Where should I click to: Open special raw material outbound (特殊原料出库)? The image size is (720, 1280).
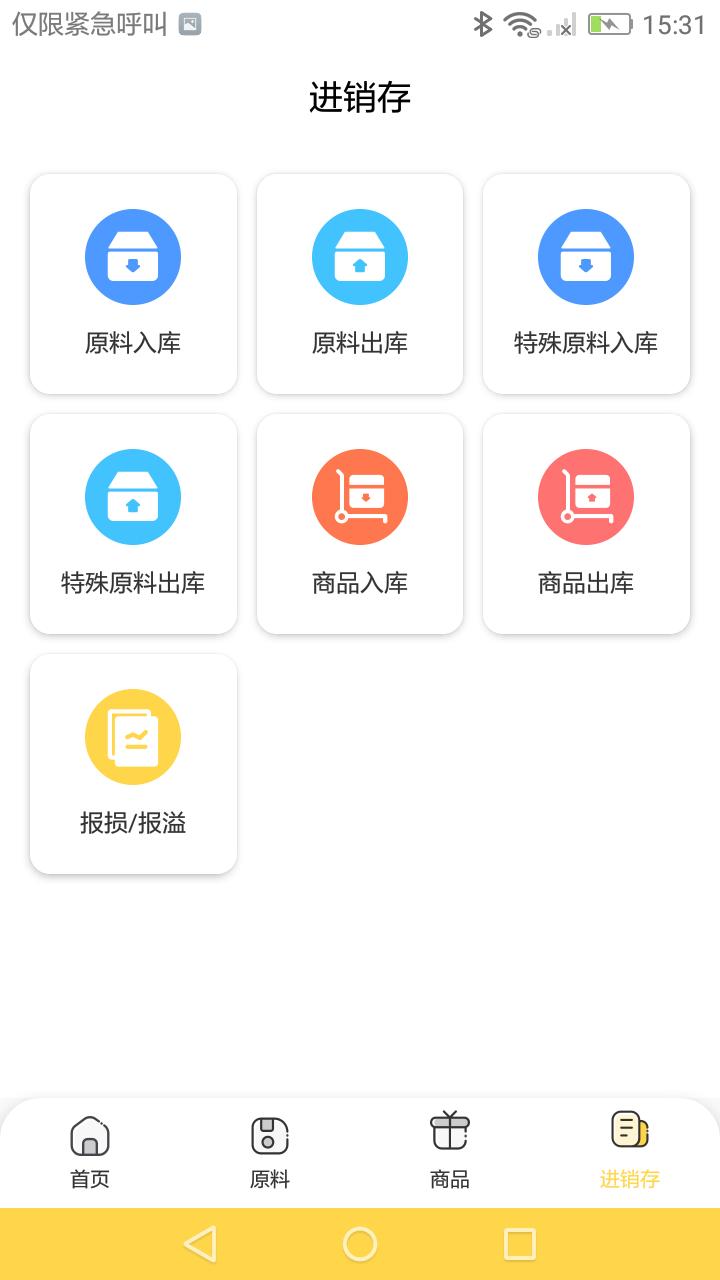click(x=133, y=497)
